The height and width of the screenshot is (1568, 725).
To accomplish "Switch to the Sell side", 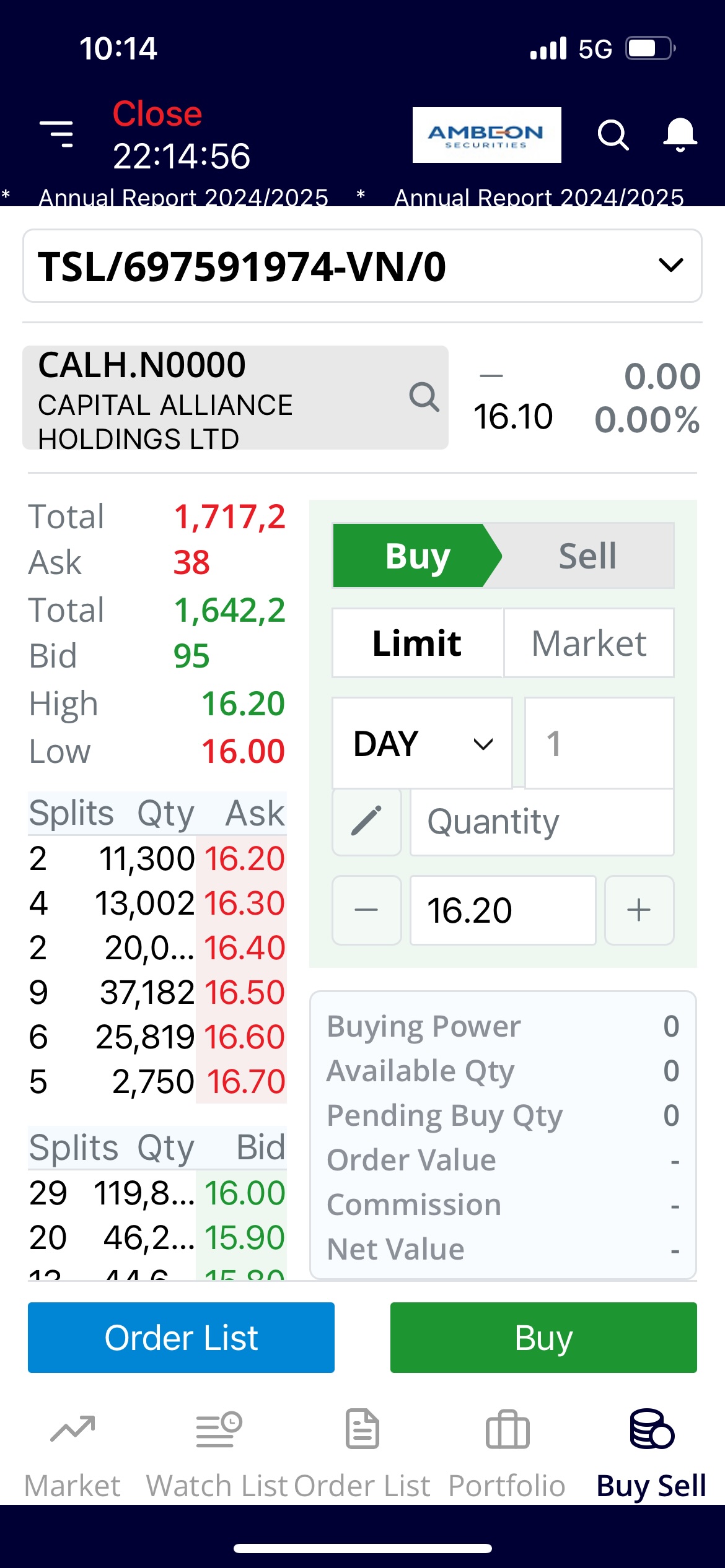I will pyautogui.click(x=587, y=555).
